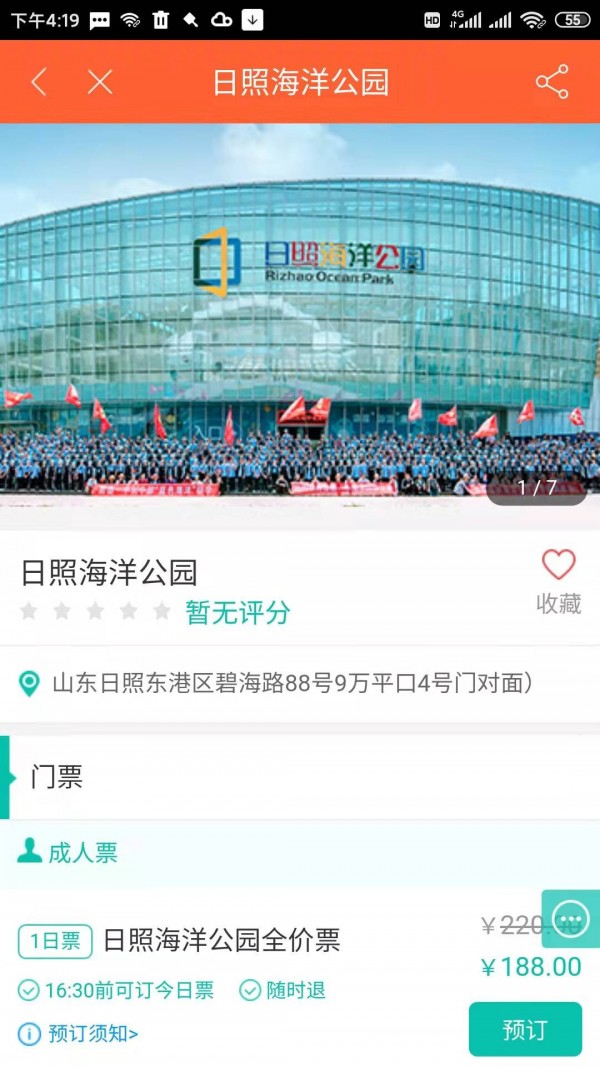Image resolution: width=600 pixels, height=1067 pixels.
Task: Open 日照海洋公园全价票 ticket details
Action: [221, 940]
